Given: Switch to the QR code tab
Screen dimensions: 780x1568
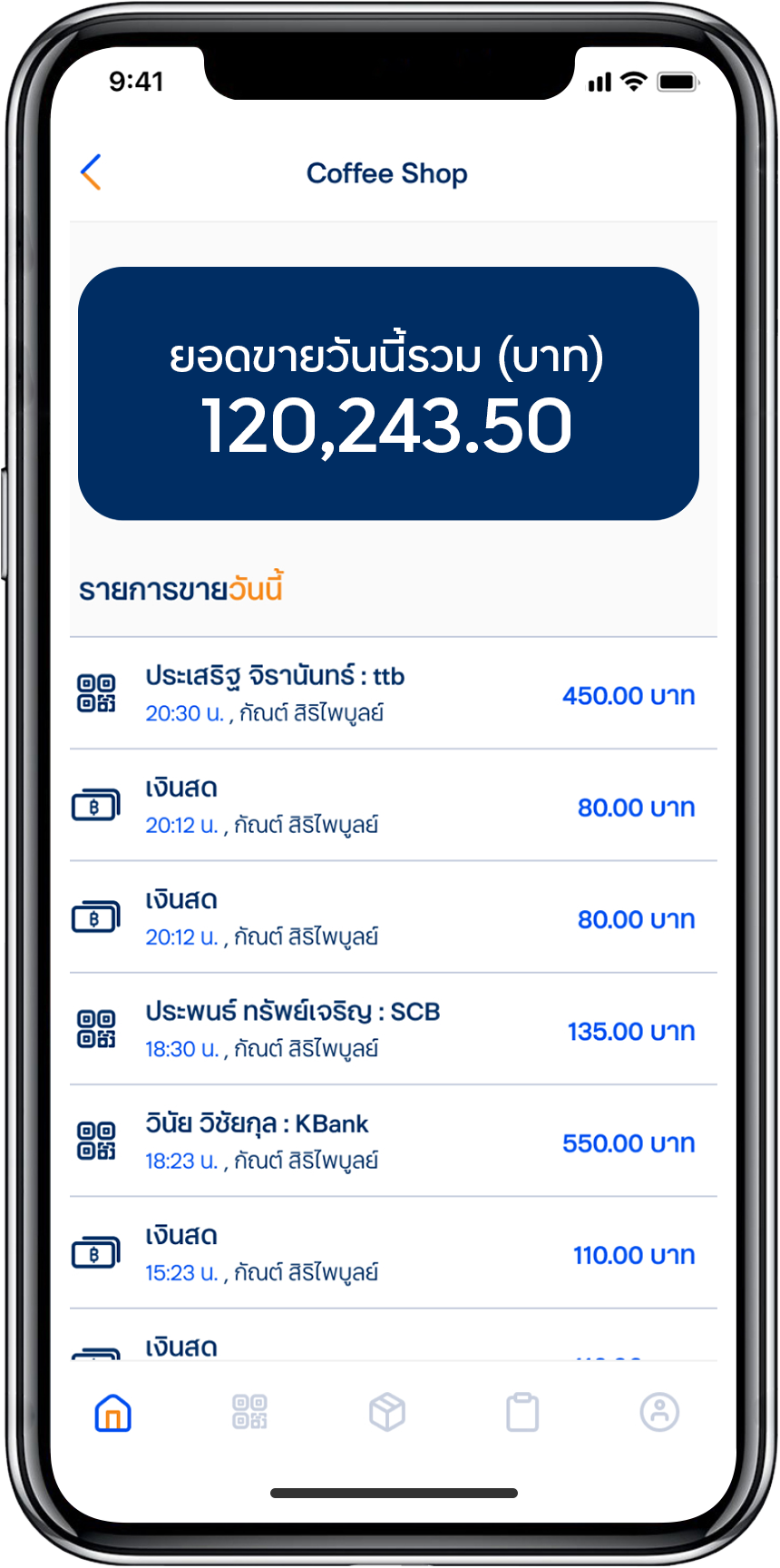Looking at the screenshot, I should pyautogui.click(x=249, y=1413).
